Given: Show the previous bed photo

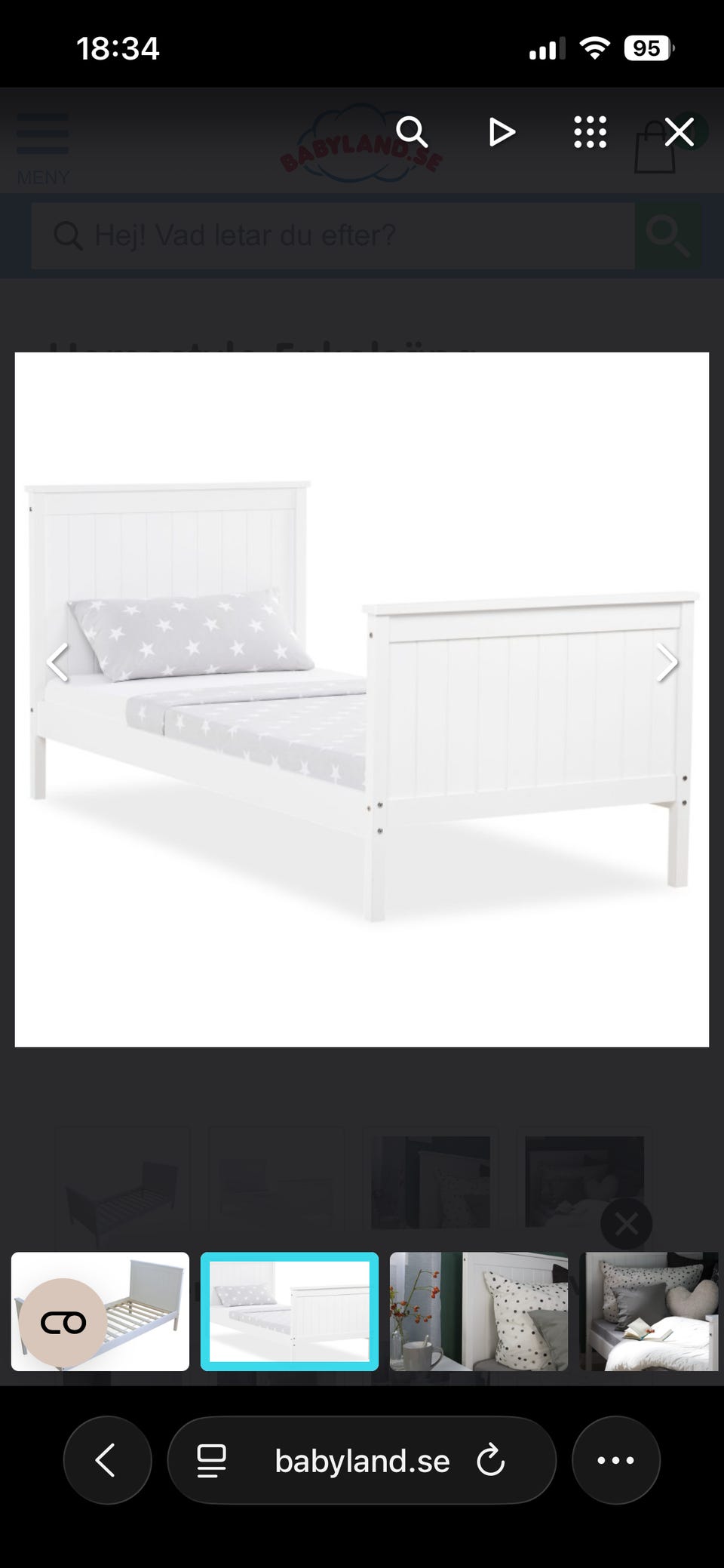Looking at the screenshot, I should coord(58,662).
